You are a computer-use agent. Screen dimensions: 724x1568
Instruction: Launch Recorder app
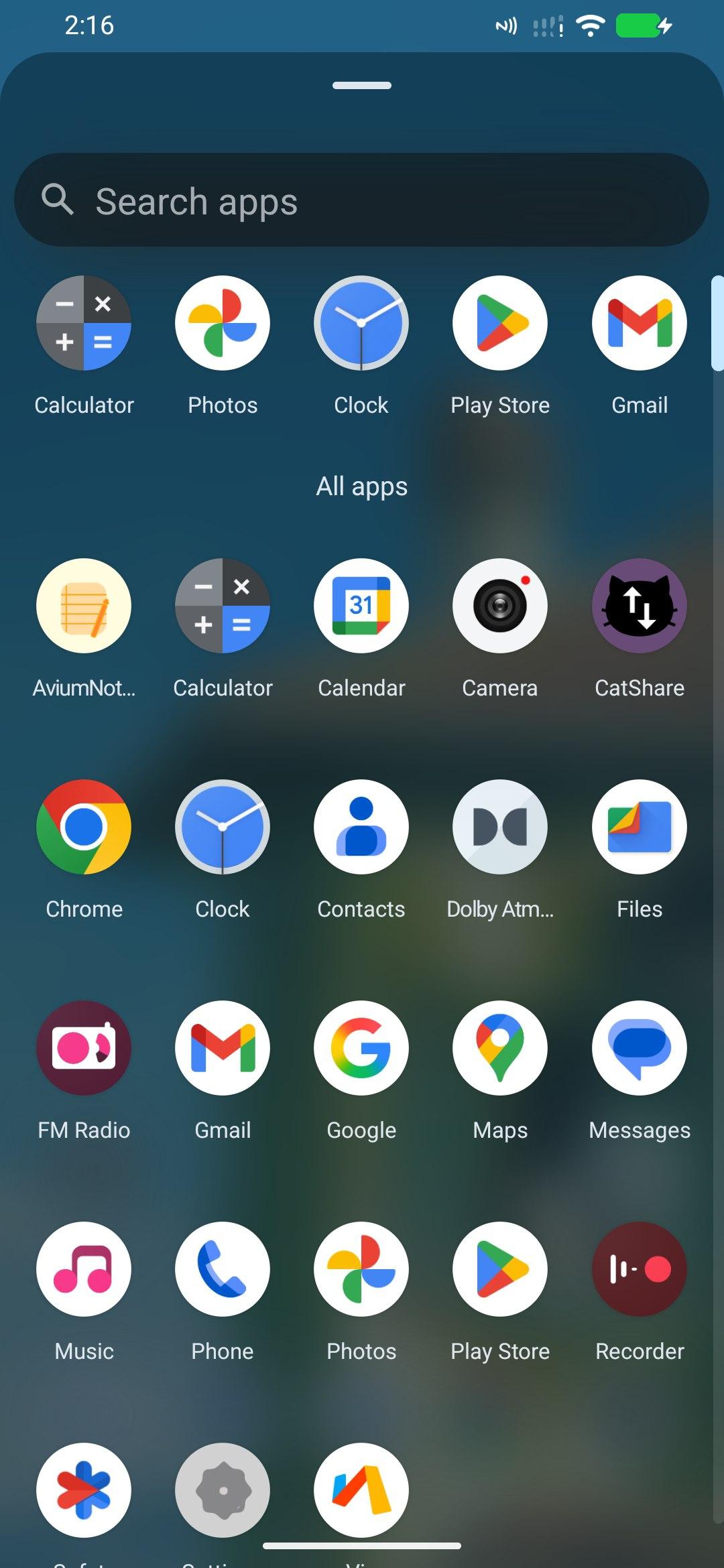[x=639, y=1270]
